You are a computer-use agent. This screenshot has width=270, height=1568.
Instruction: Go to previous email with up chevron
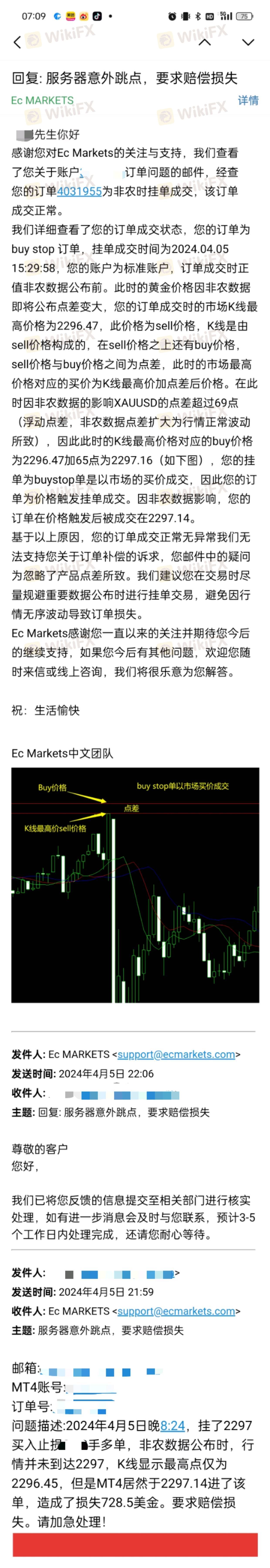click(x=205, y=42)
